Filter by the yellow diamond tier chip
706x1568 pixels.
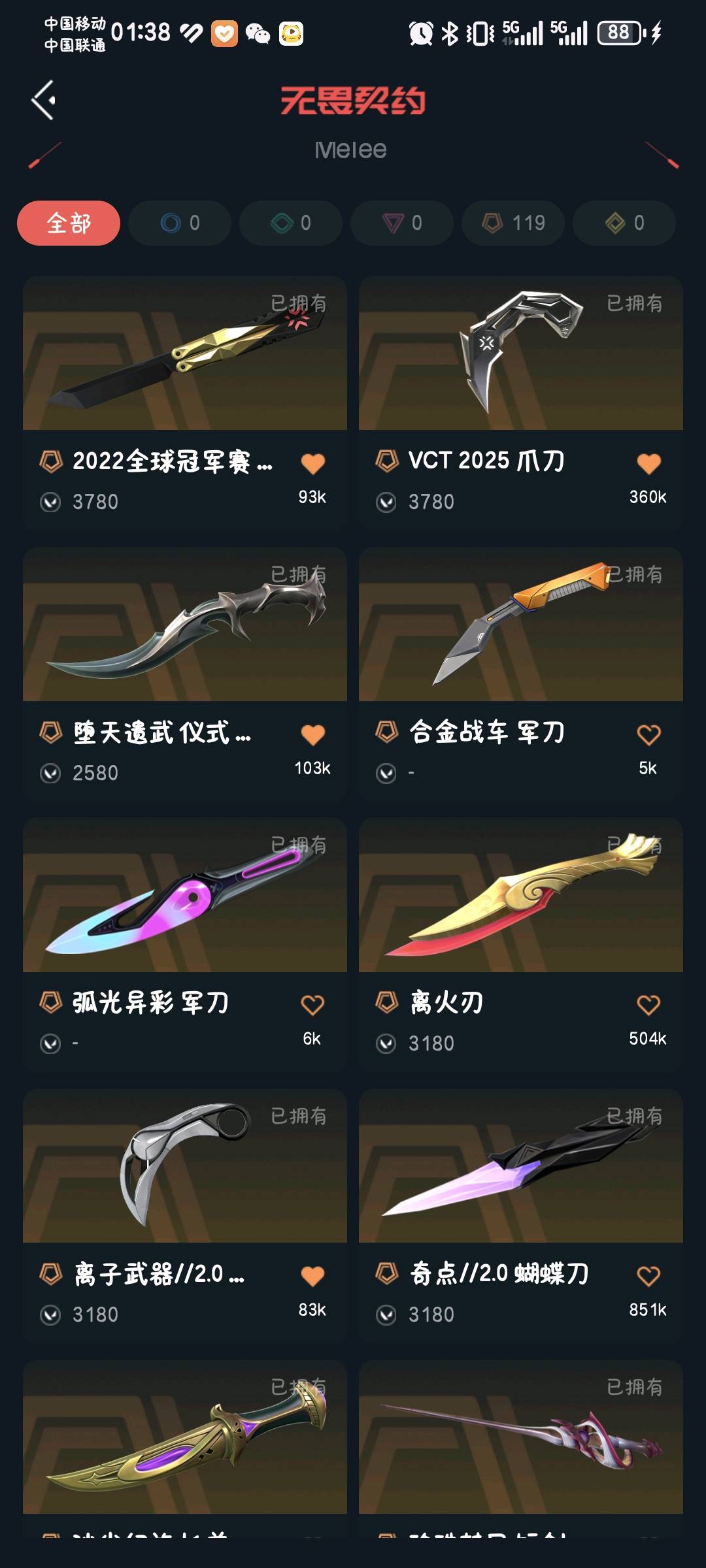[624, 223]
